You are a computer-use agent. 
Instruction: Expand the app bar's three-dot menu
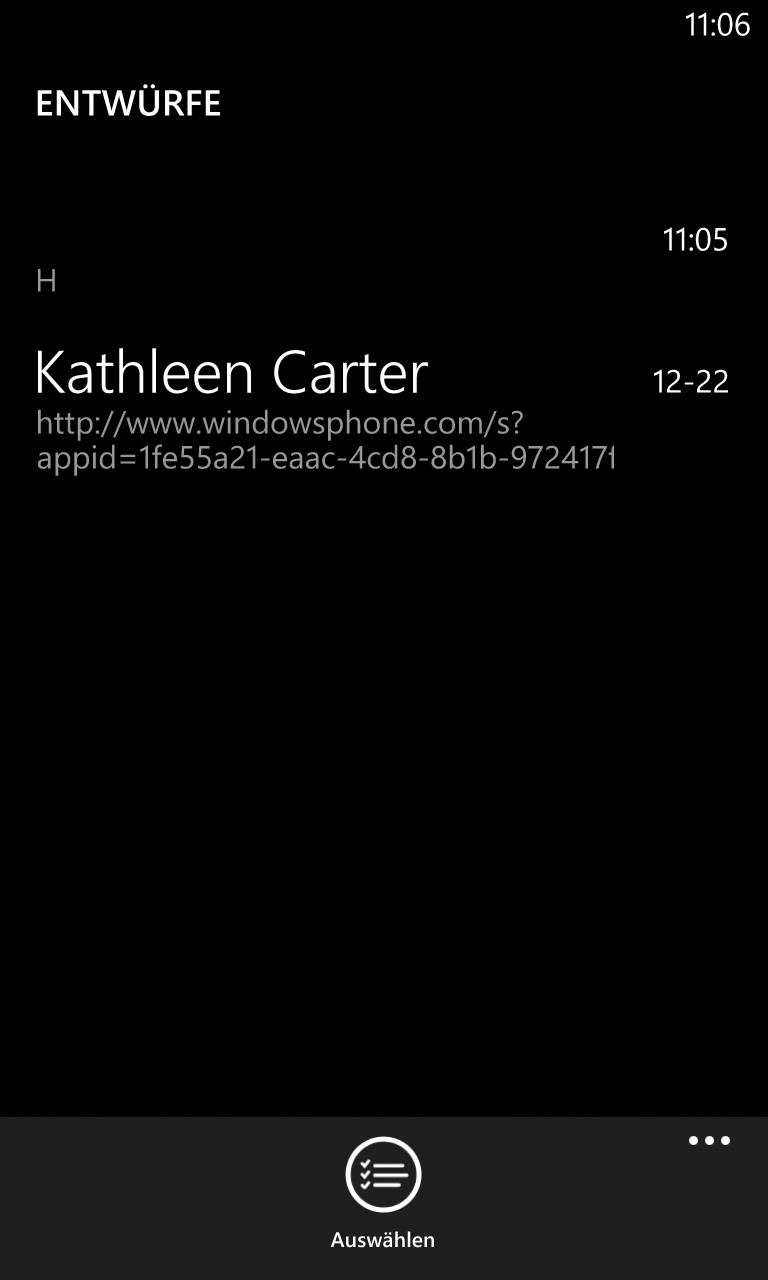(x=709, y=1141)
